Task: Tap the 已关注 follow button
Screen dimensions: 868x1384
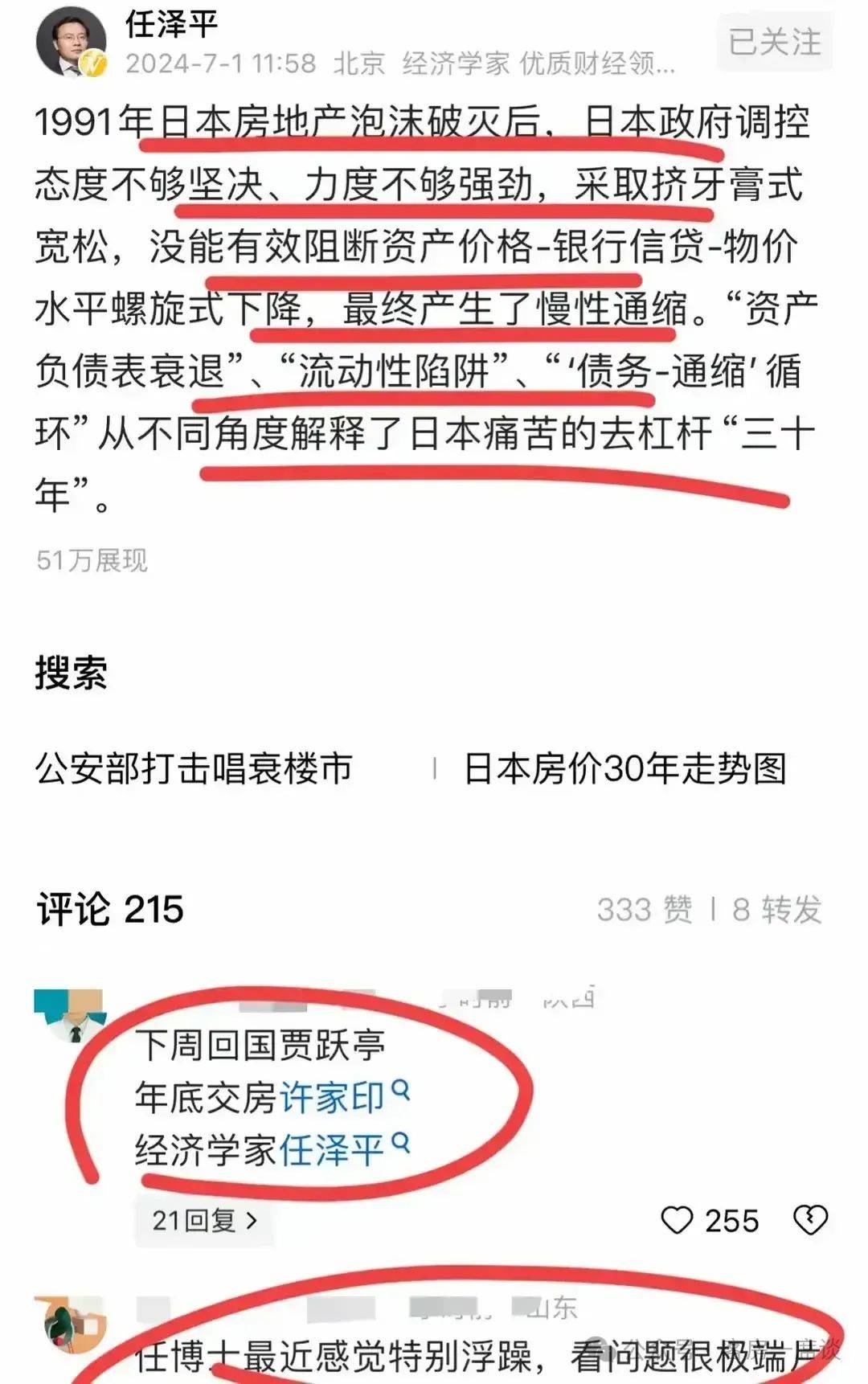Action: (774, 43)
